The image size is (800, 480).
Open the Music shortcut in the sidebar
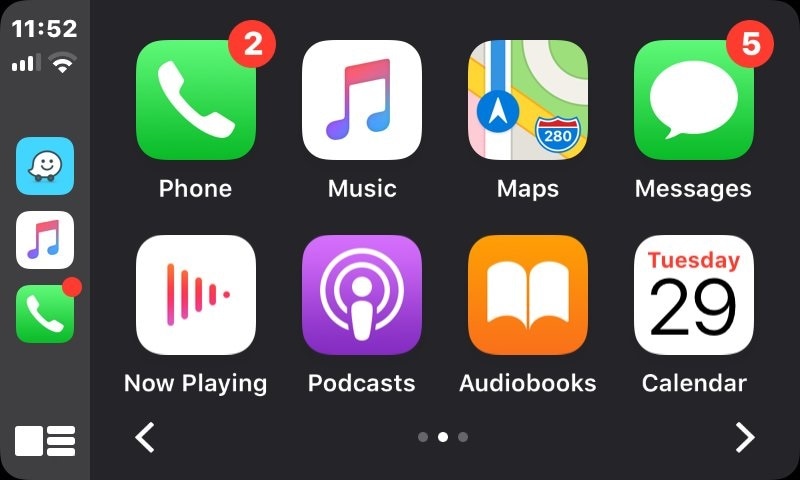pyautogui.click(x=45, y=240)
